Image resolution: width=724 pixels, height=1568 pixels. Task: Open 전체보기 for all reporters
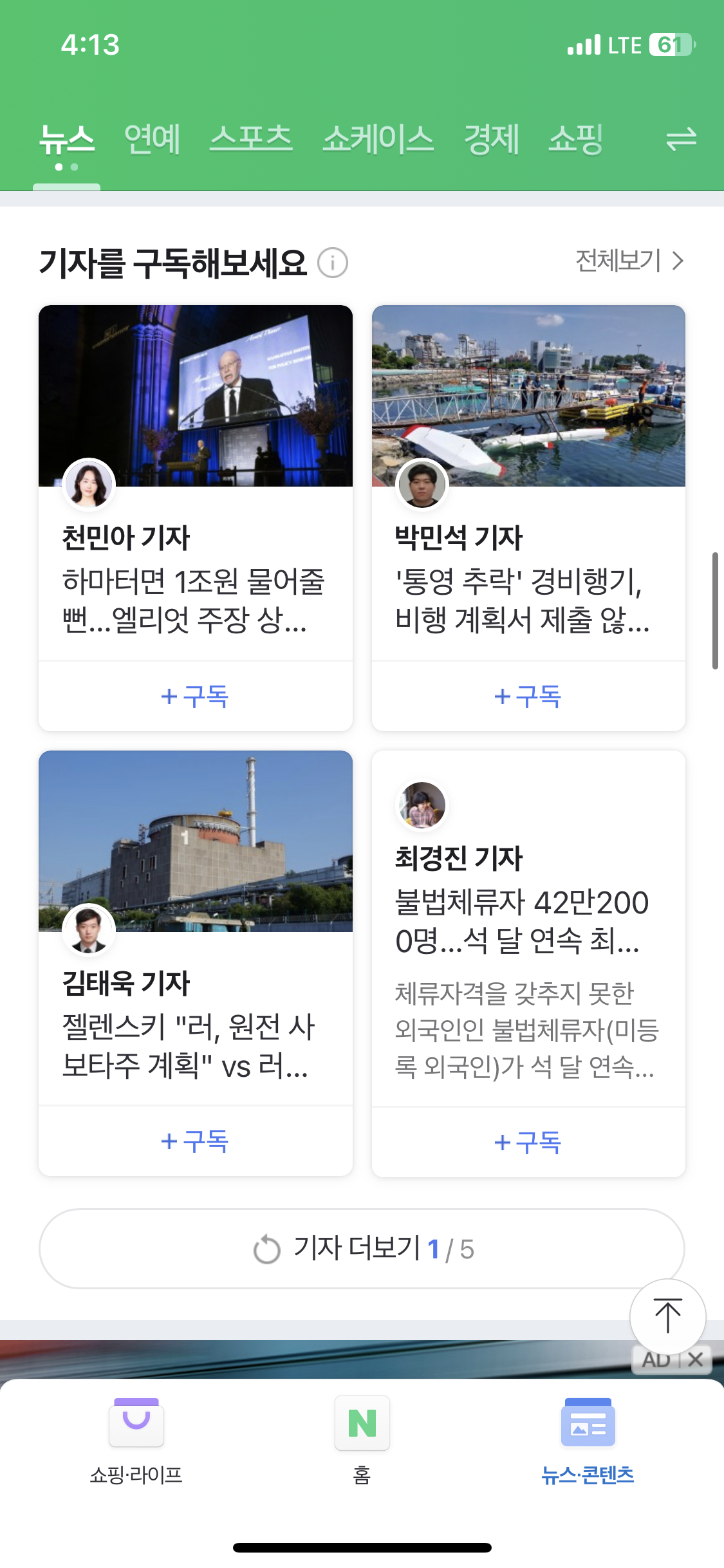pyautogui.click(x=629, y=261)
